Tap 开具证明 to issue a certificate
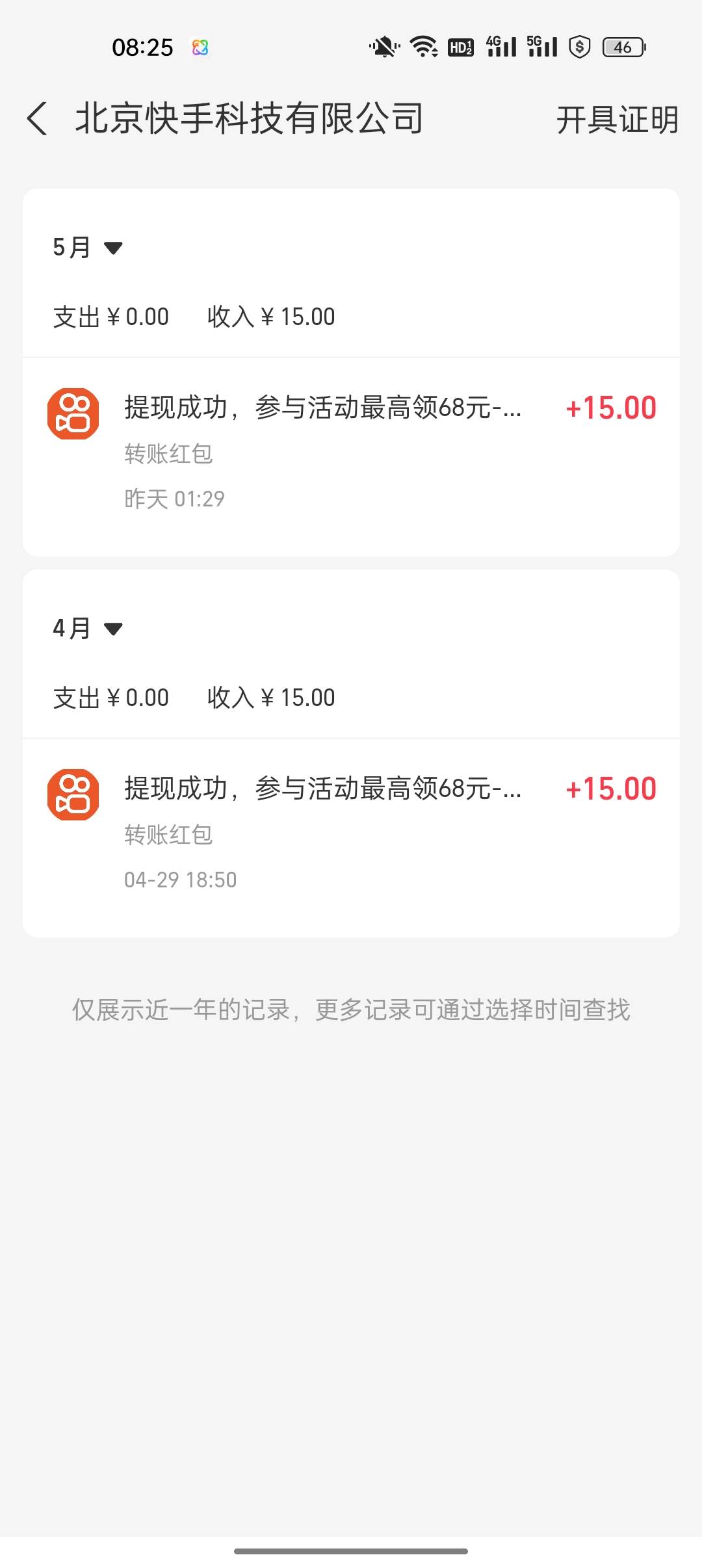Viewport: 702px width, 1568px height. pyautogui.click(x=617, y=120)
